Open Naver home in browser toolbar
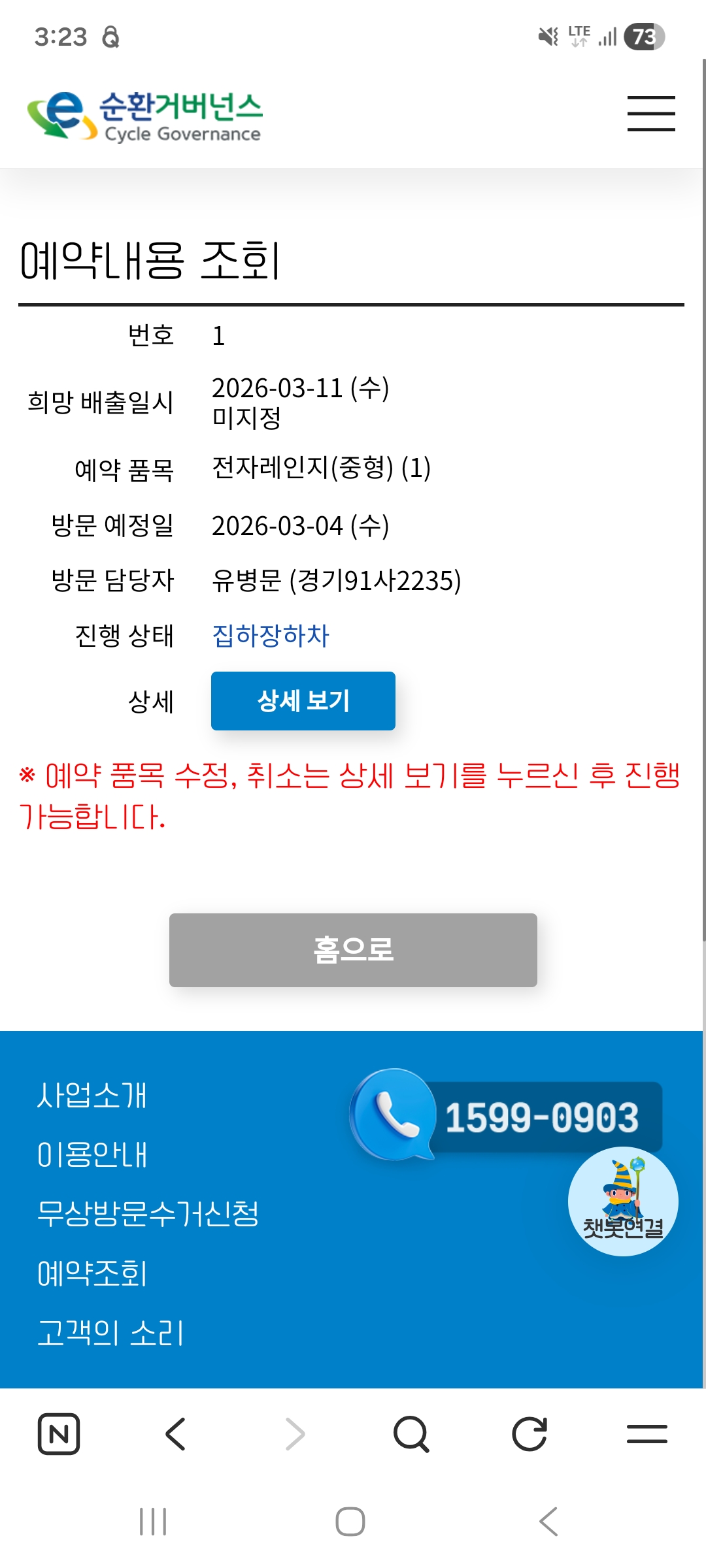Image resolution: width=706 pixels, height=1568 pixels. tap(59, 1434)
